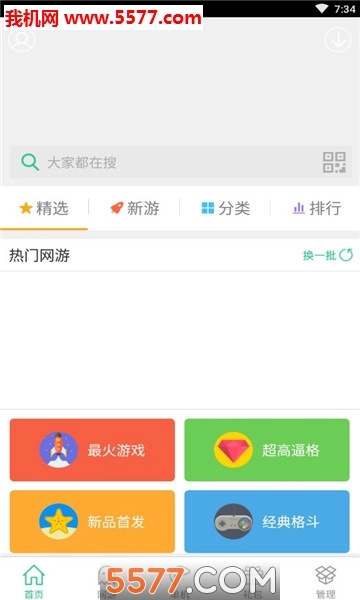Open the 经典格斗 card
The width and height of the screenshot is (360, 600).
[x=267, y=521]
